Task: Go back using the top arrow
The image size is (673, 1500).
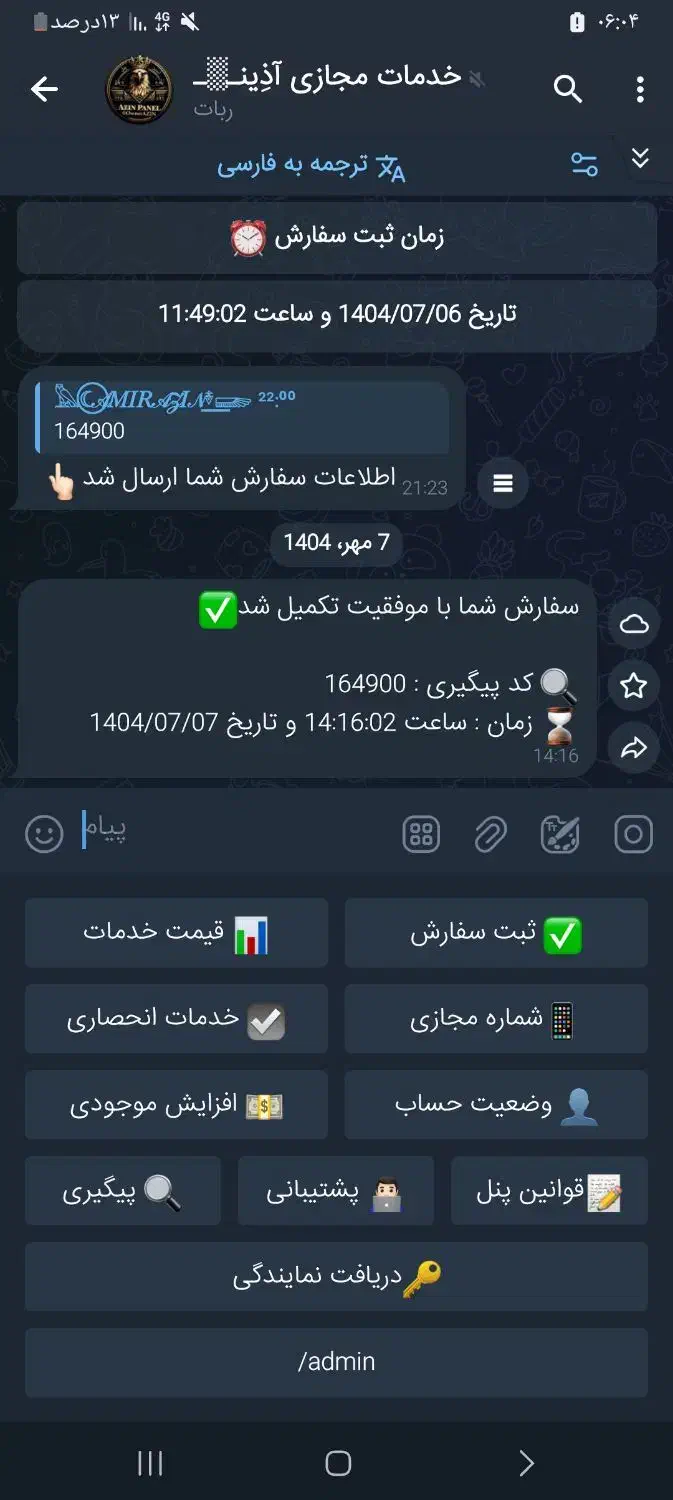Action: 44,89
